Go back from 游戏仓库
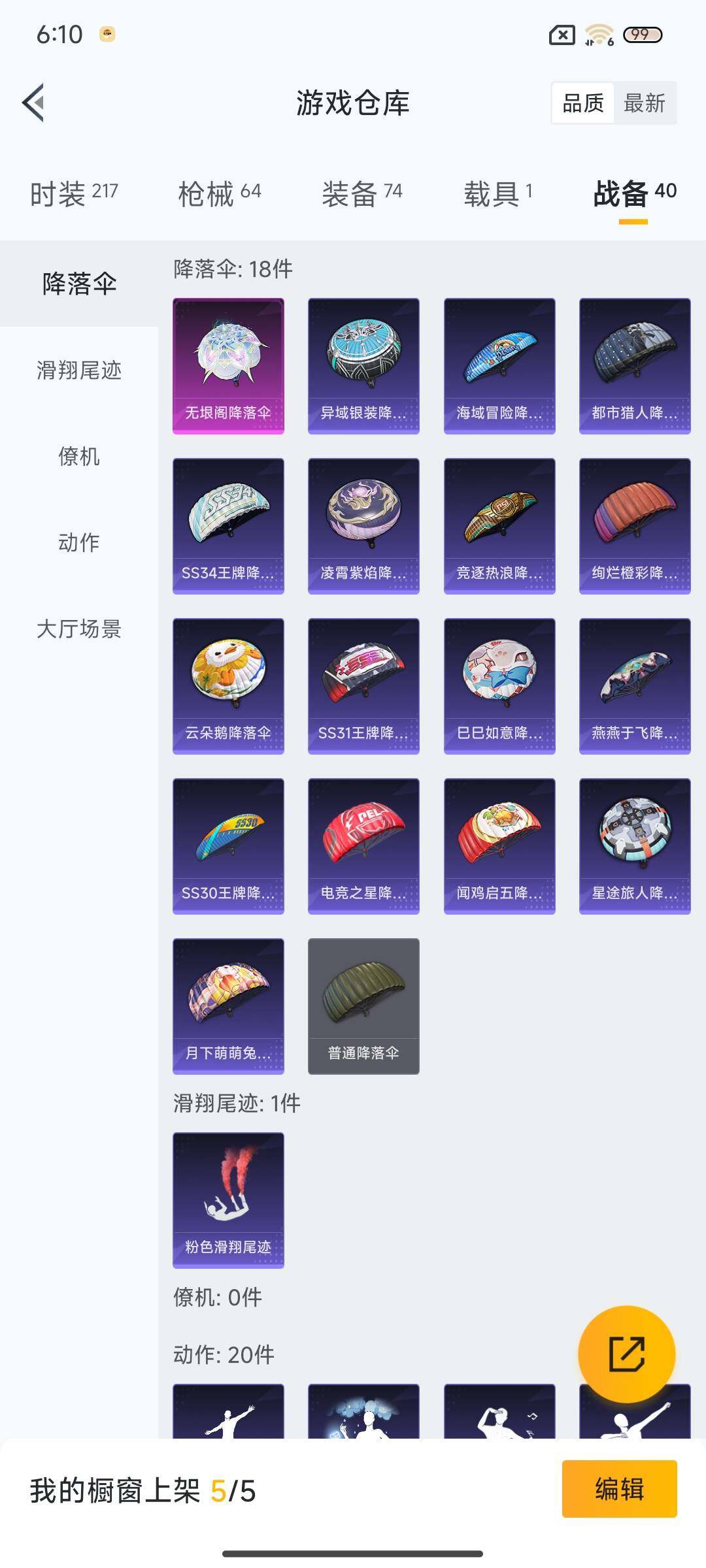Viewport: 706px width, 1568px height. (x=34, y=103)
